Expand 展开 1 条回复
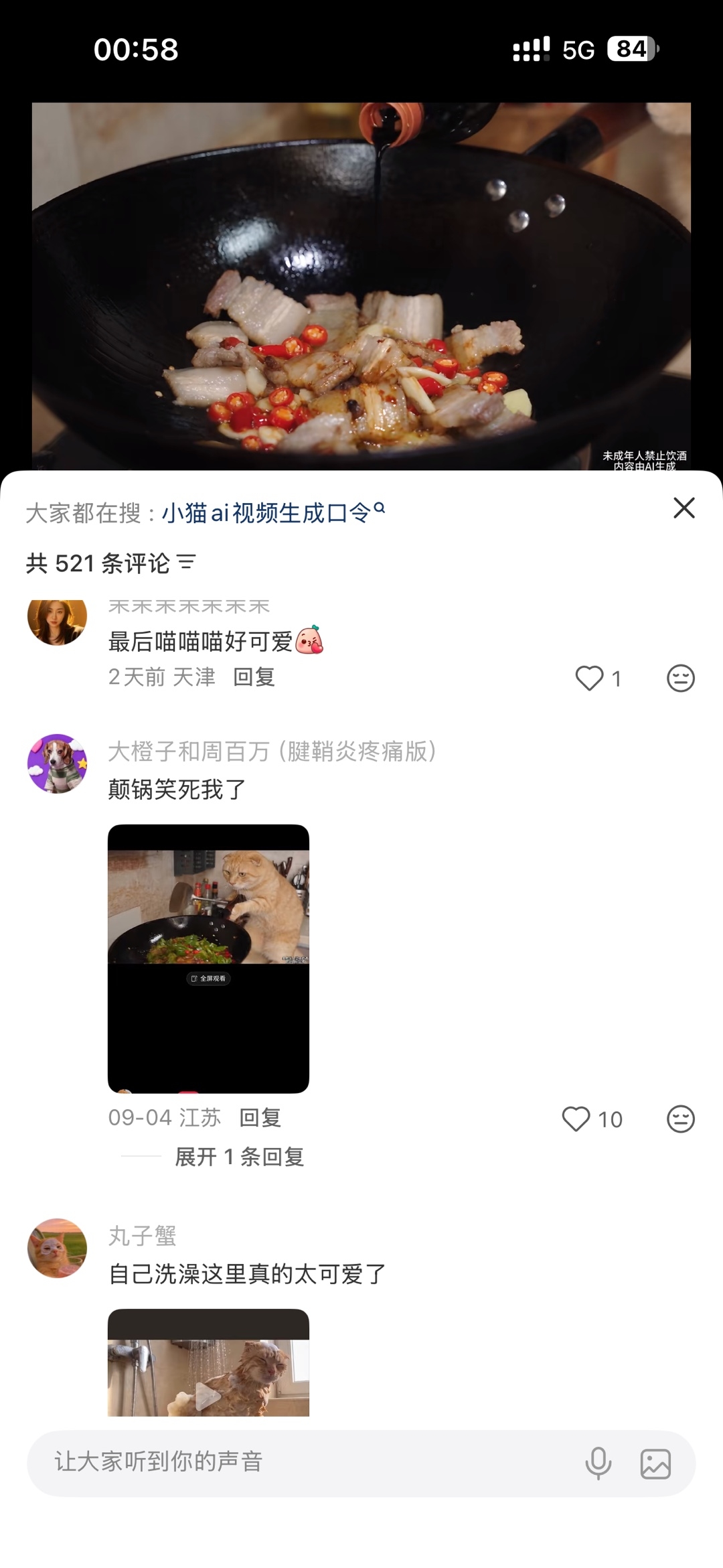The width and height of the screenshot is (723, 1568). point(239,1157)
